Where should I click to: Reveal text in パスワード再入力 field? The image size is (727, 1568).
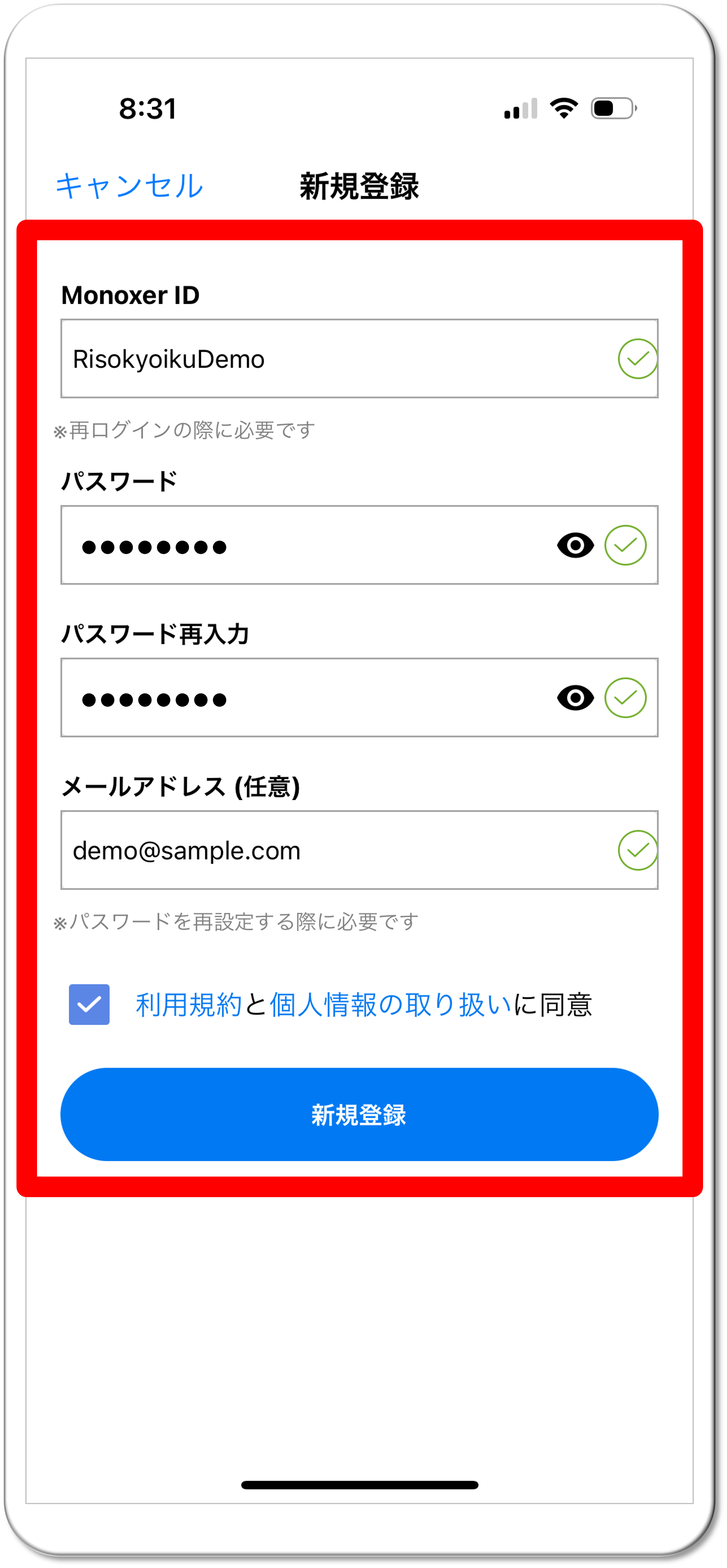pyautogui.click(x=575, y=698)
